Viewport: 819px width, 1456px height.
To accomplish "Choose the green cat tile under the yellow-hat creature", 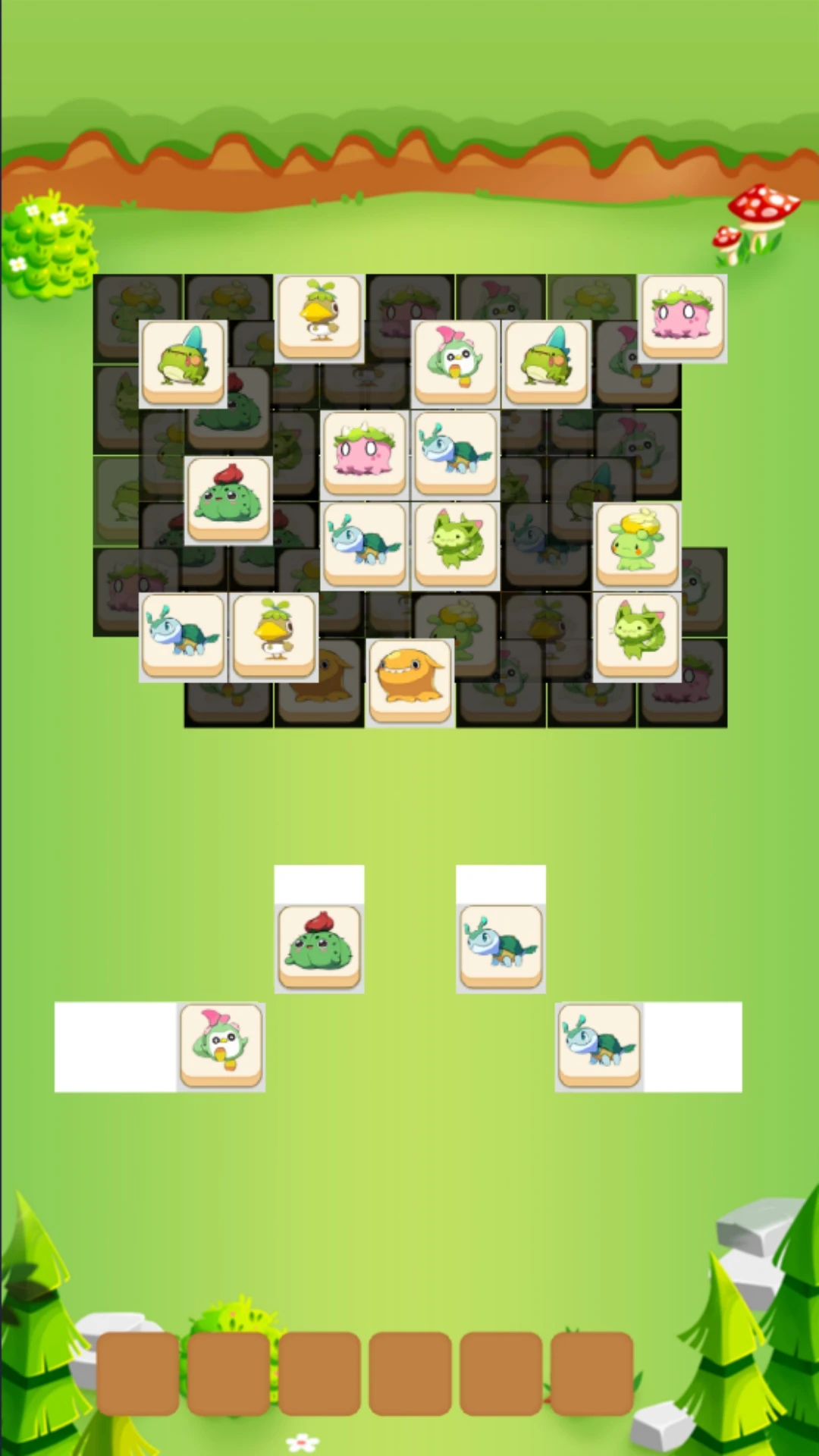I will (x=637, y=635).
